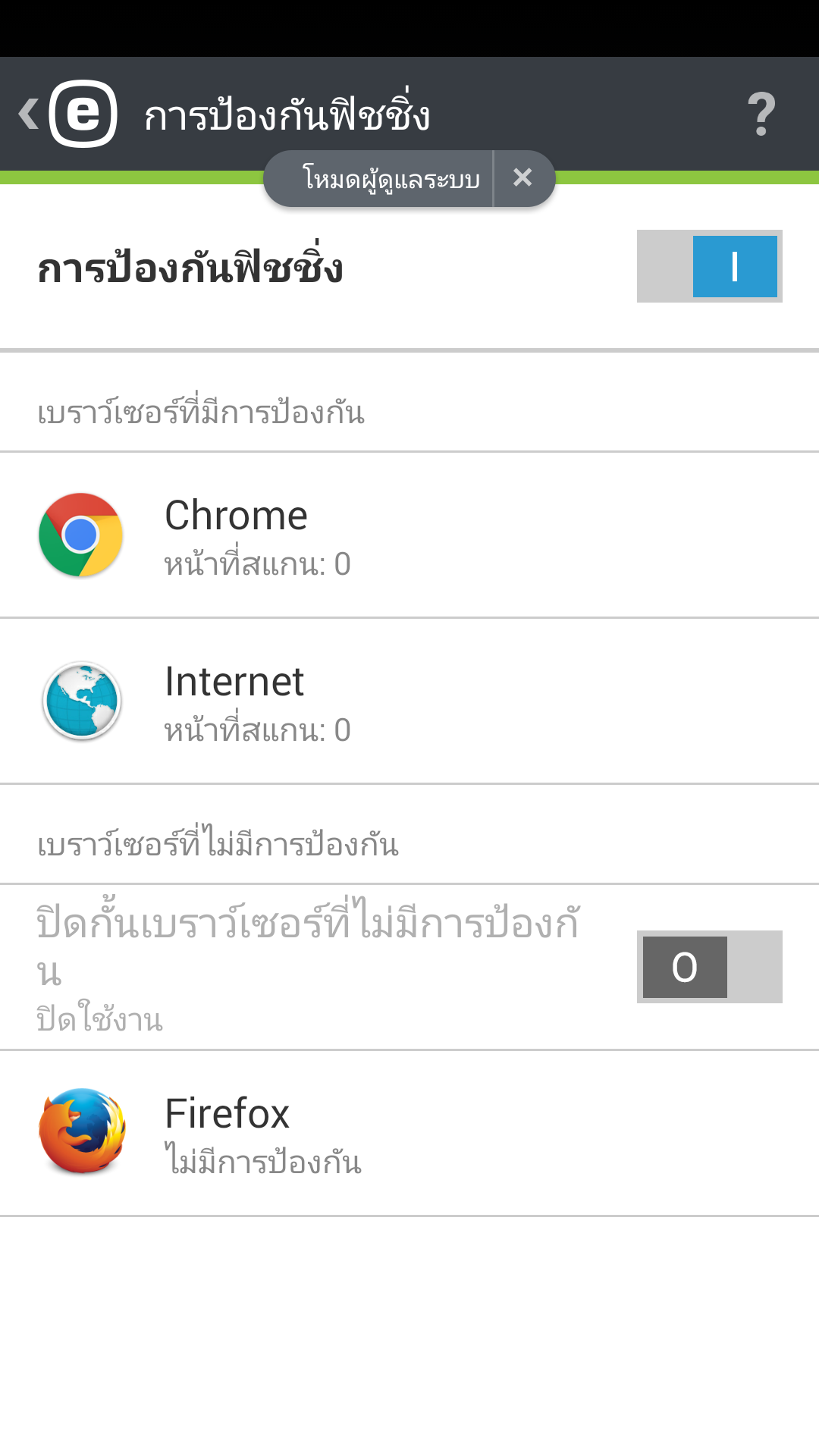The image size is (819, 1456).
Task: Open the Chrome browser row
Action: pyautogui.click(x=409, y=535)
